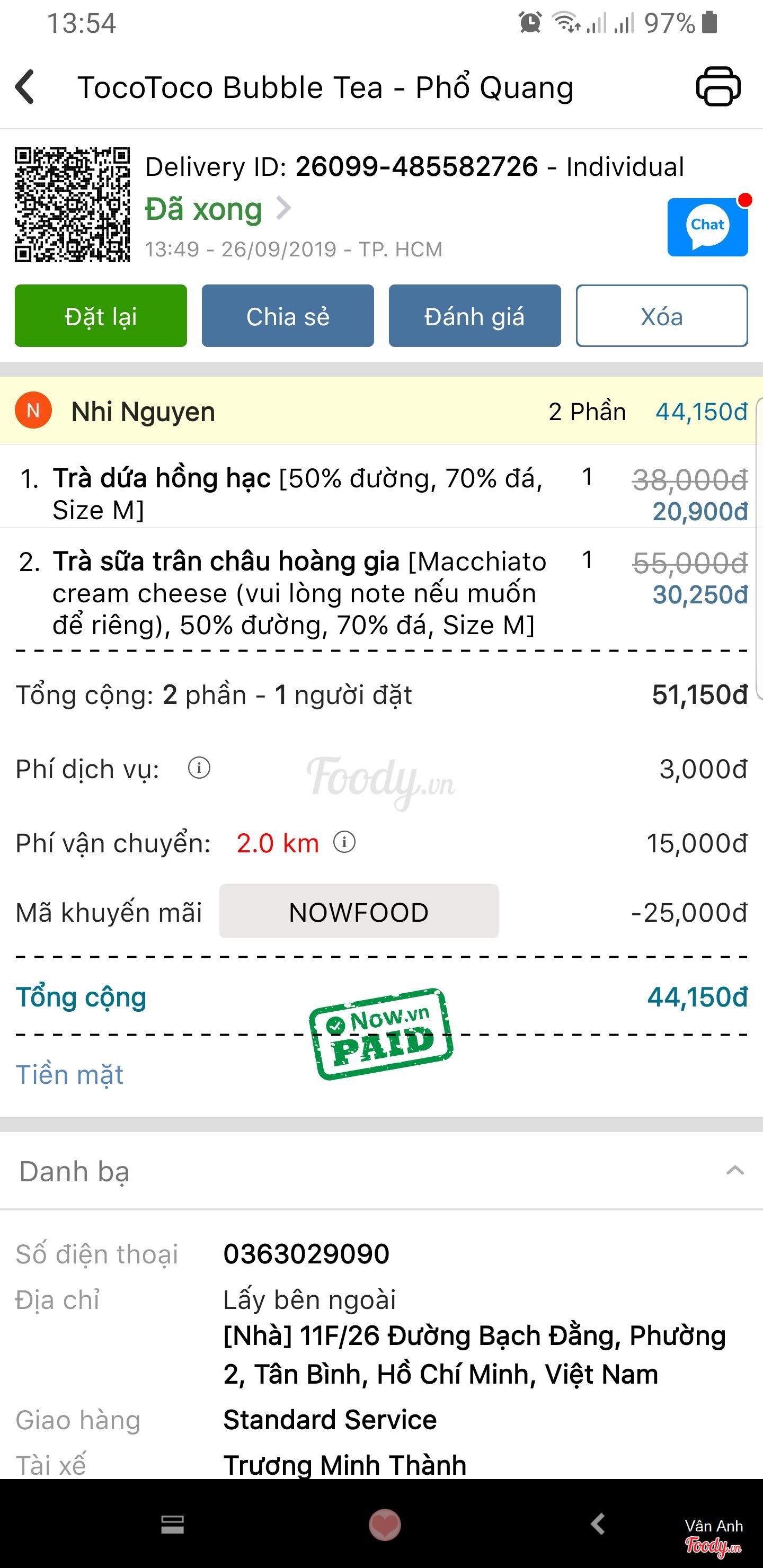The width and height of the screenshot is (763, 1568).
Task: Go back from the order details
Action: pyautogui.click(x=25, y=87)
